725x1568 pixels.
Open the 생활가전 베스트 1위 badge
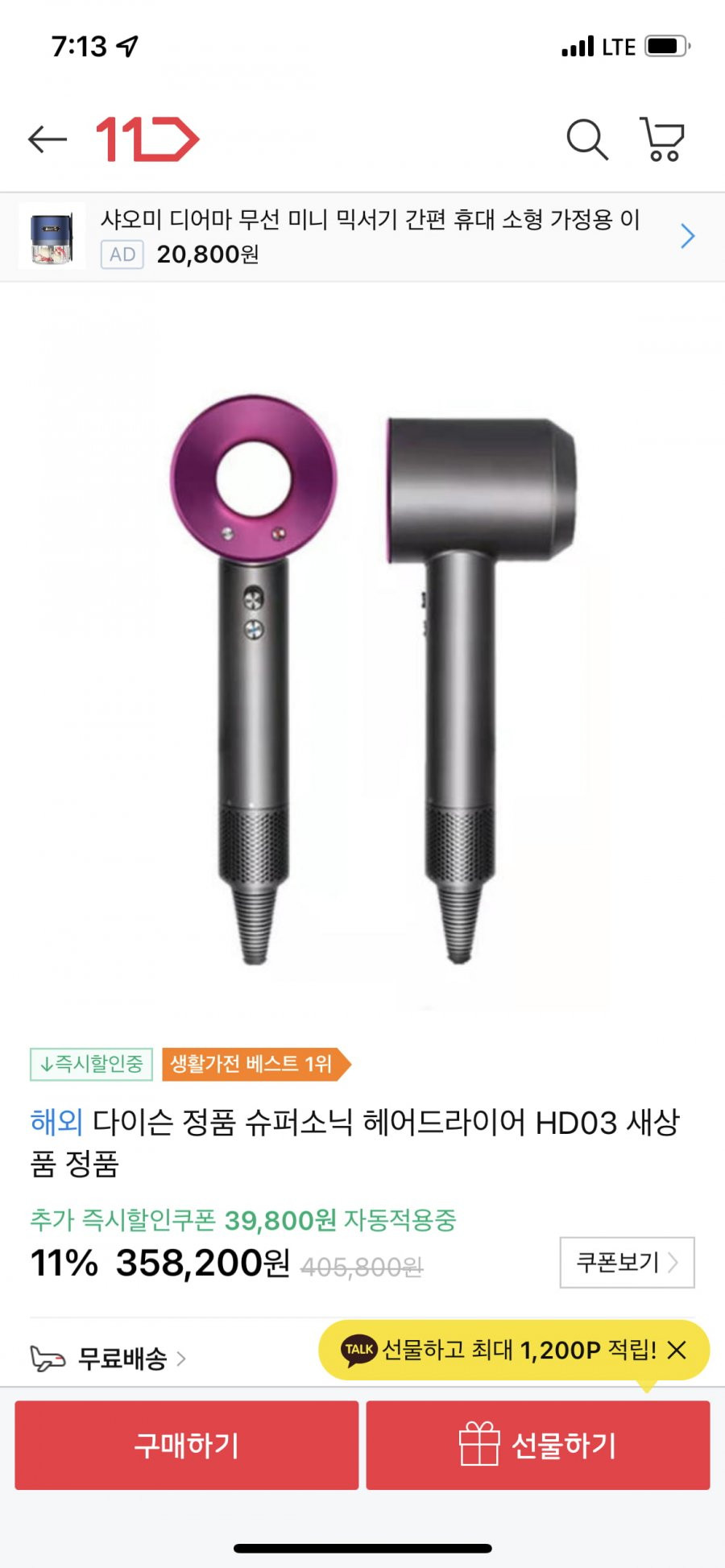(x=255, y=1064)
